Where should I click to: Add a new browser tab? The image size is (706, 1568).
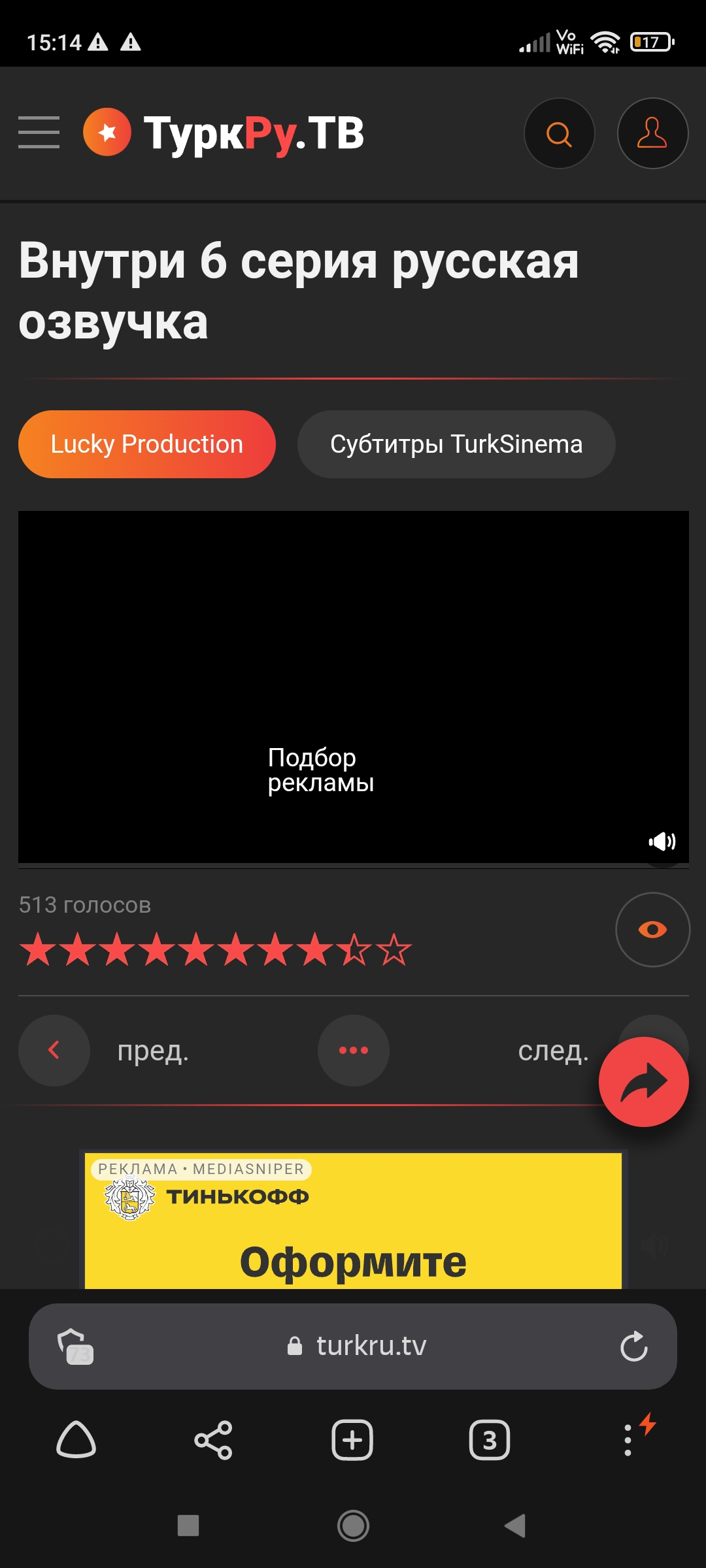(352, 1440)
